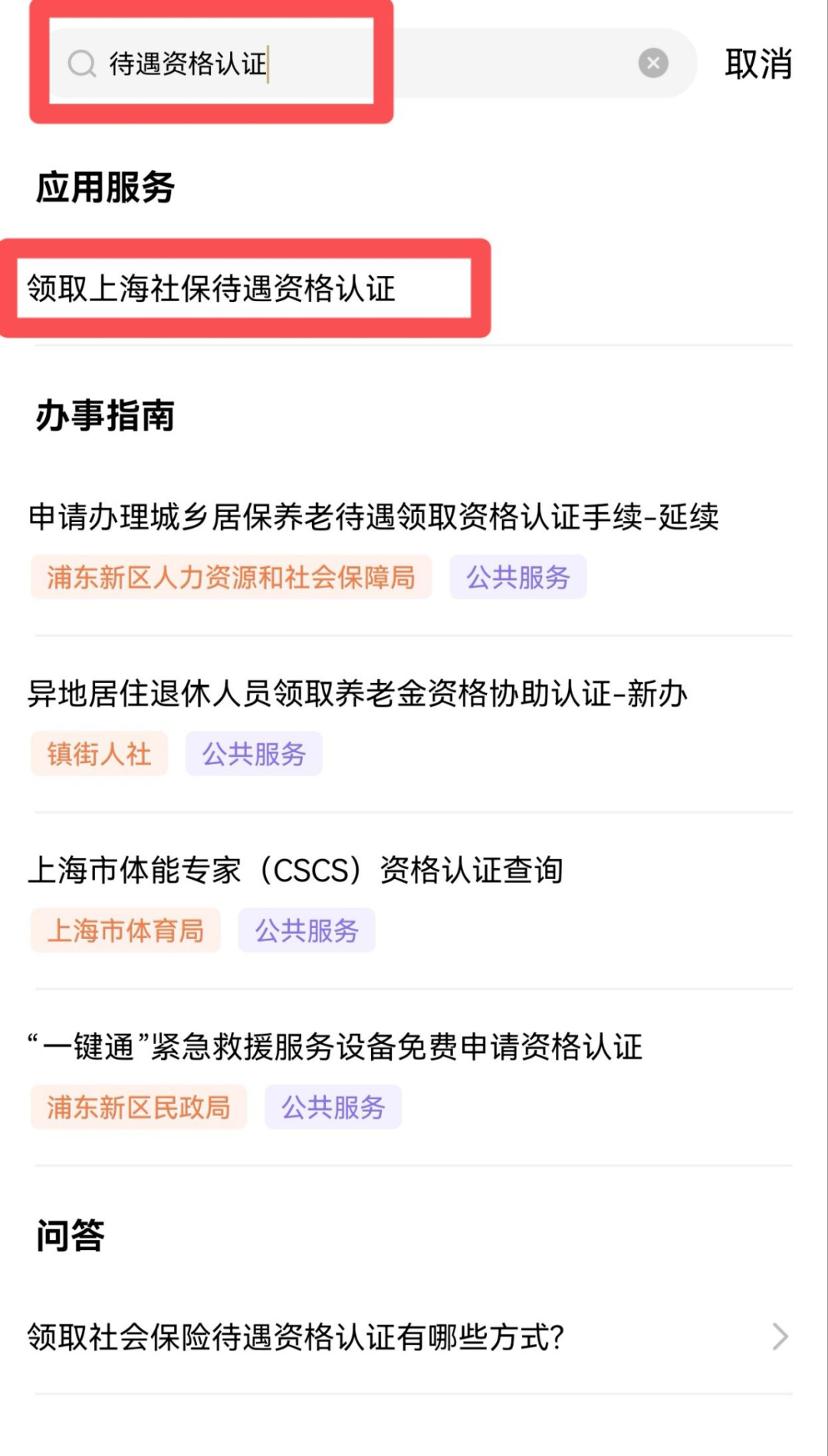This screenshot has height=1456, width=828.
Task: Open question 领取社会保险待遇资格认证有哪些方式?
Action: [x=296, y=1337]
